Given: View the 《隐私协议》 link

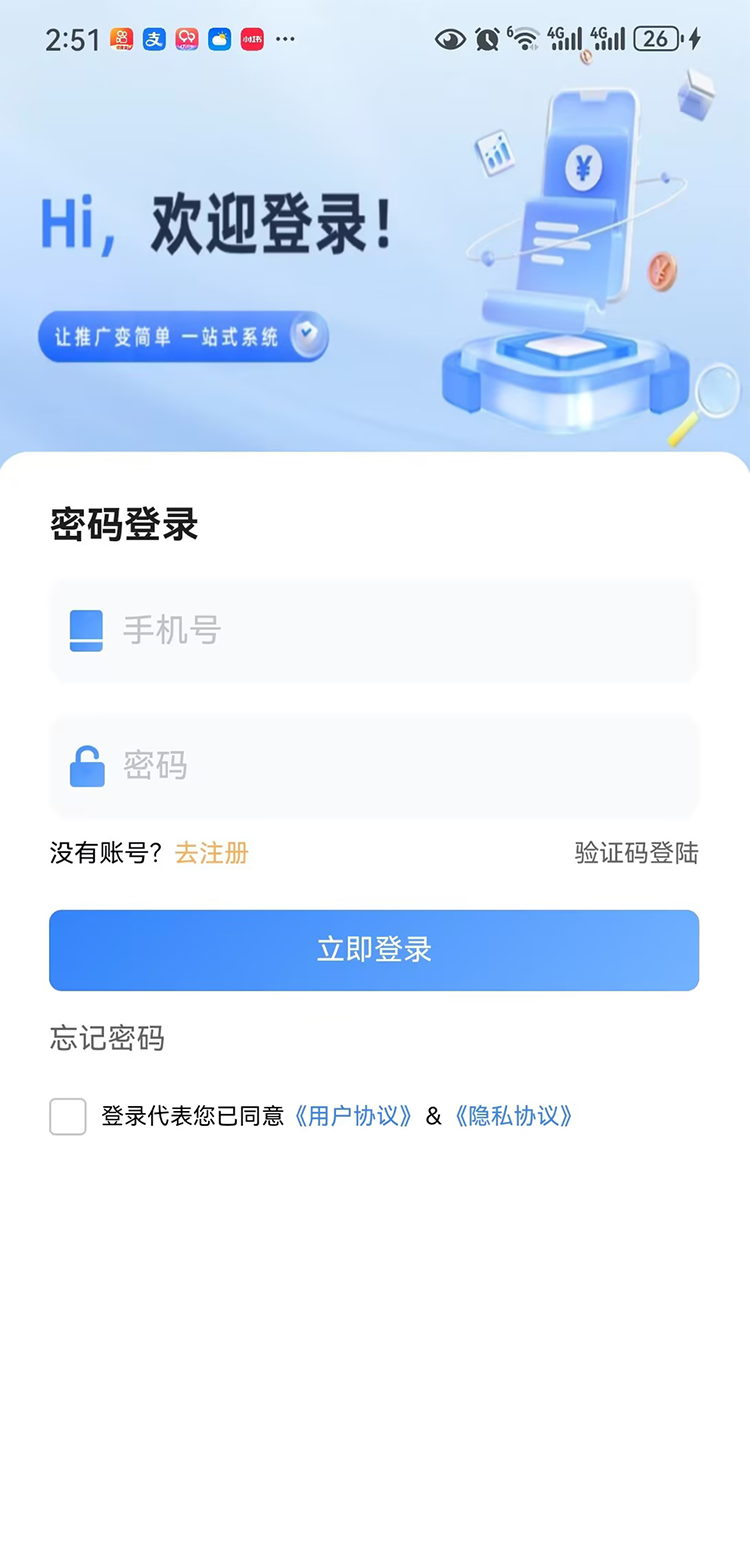Looking at the screenshot, I should coord(514,1116).
